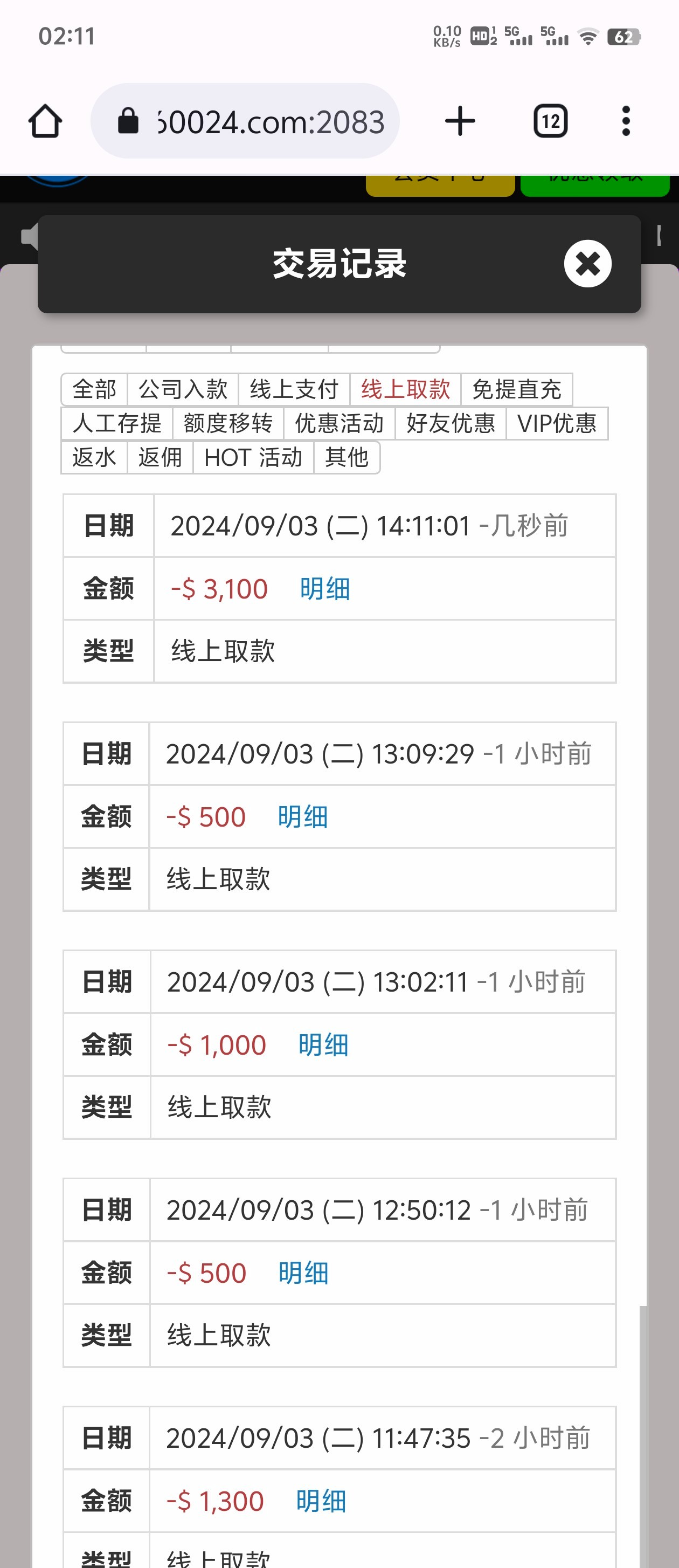
Task: Go to the browser home page
Action: tap(45, 121)
